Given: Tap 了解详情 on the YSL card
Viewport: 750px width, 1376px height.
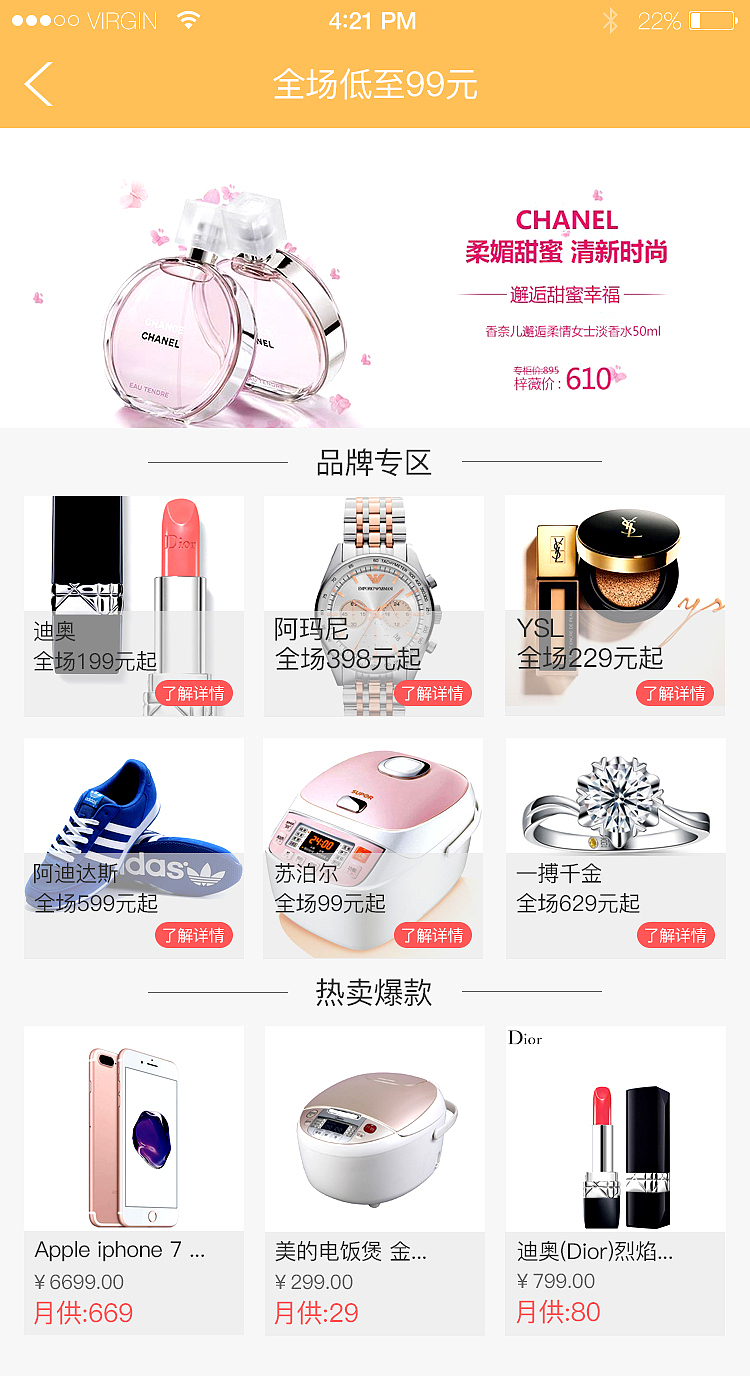Looking at the screenshot, I should coord(675,693).
